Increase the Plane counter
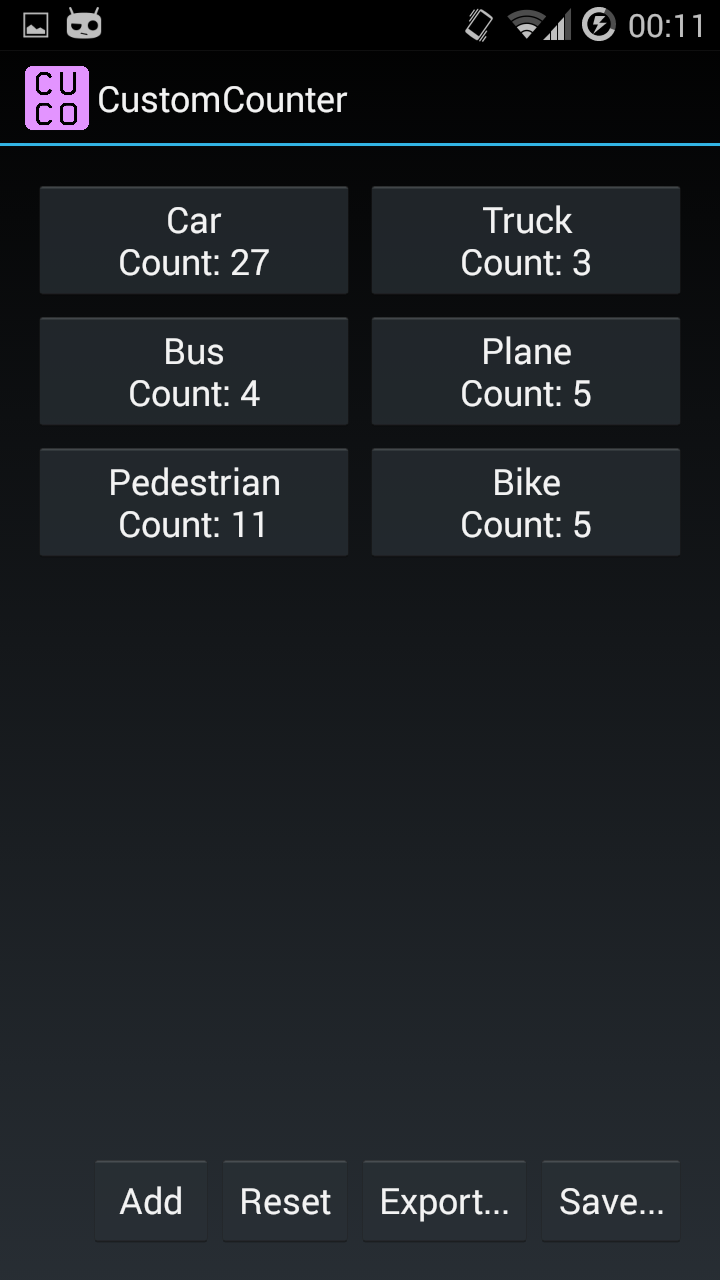The image size is (720, 1280). click(526, 372)
